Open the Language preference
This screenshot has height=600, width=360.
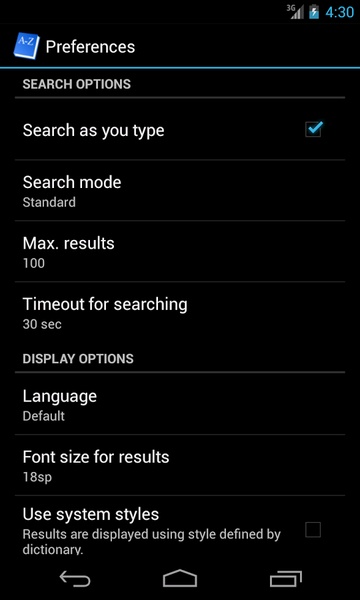click(180, 404)
